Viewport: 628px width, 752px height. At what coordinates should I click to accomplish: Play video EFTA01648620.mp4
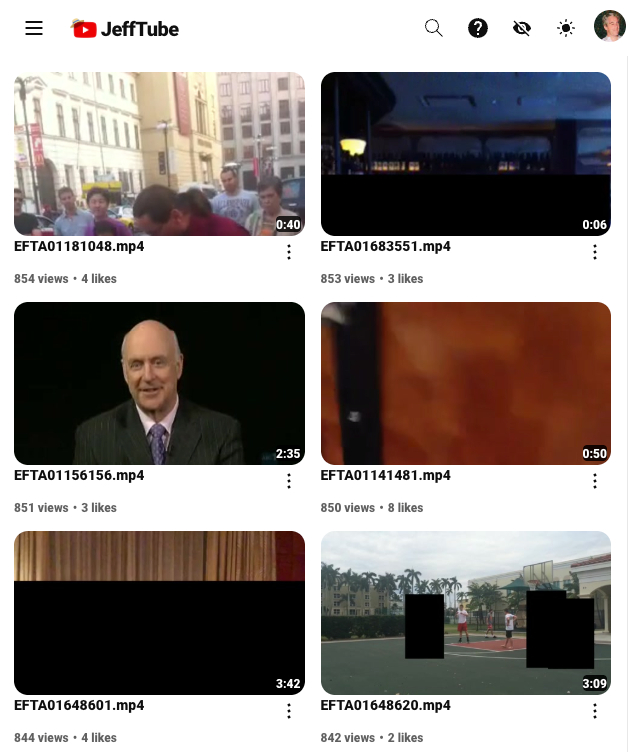click(x=465, y=612)
